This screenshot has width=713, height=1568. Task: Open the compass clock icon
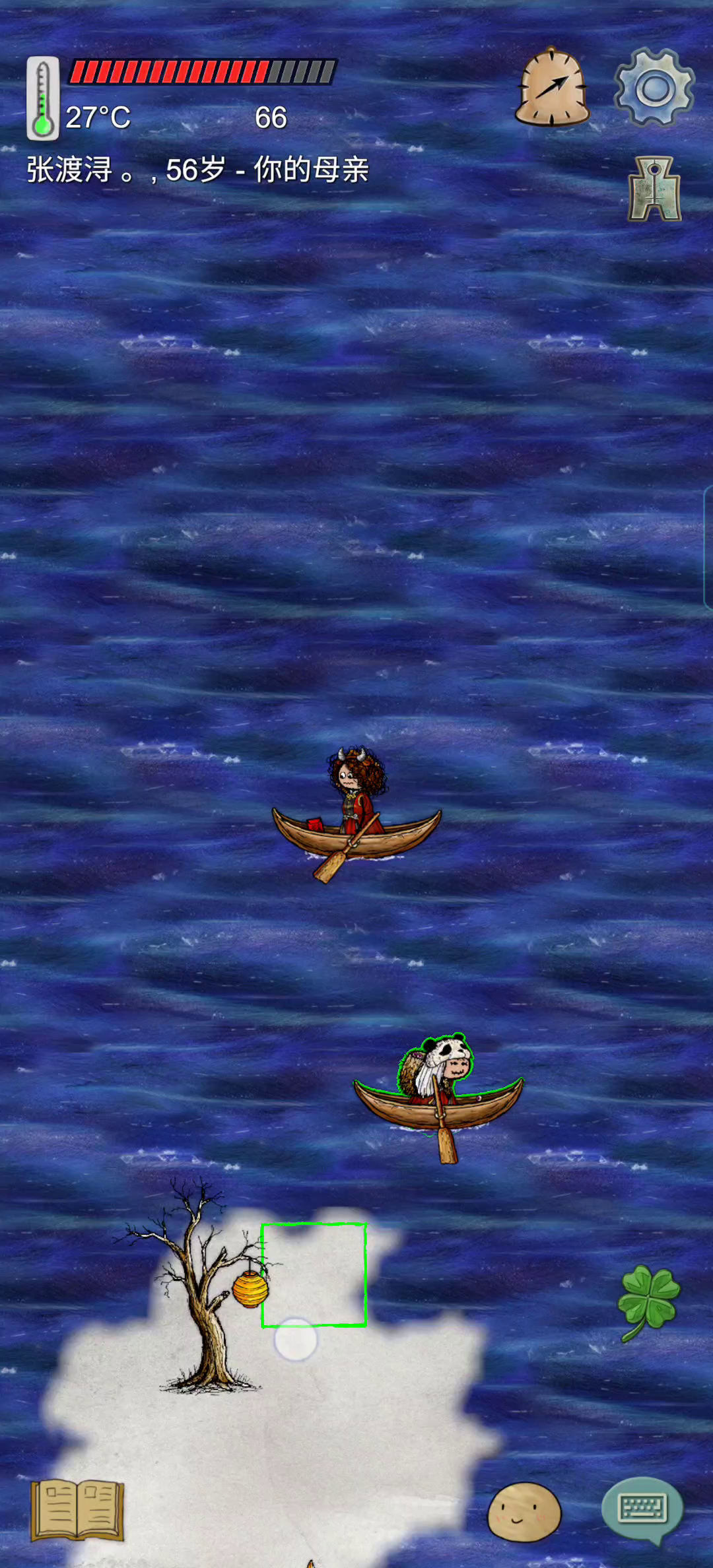pyautogui.click(x=552, y=88)
